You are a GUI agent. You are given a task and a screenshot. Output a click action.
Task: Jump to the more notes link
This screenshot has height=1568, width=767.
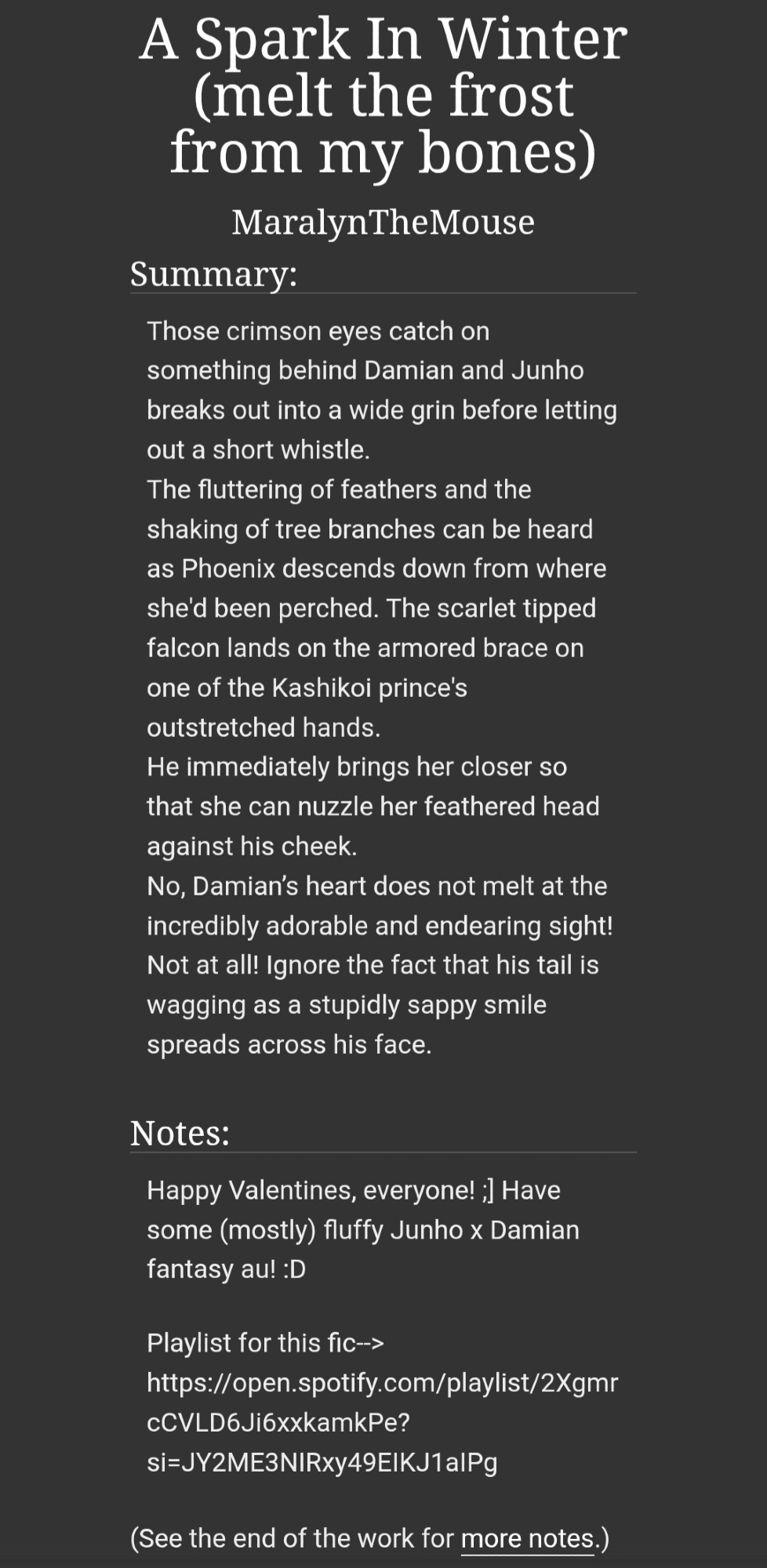(x=527, y=1538)
